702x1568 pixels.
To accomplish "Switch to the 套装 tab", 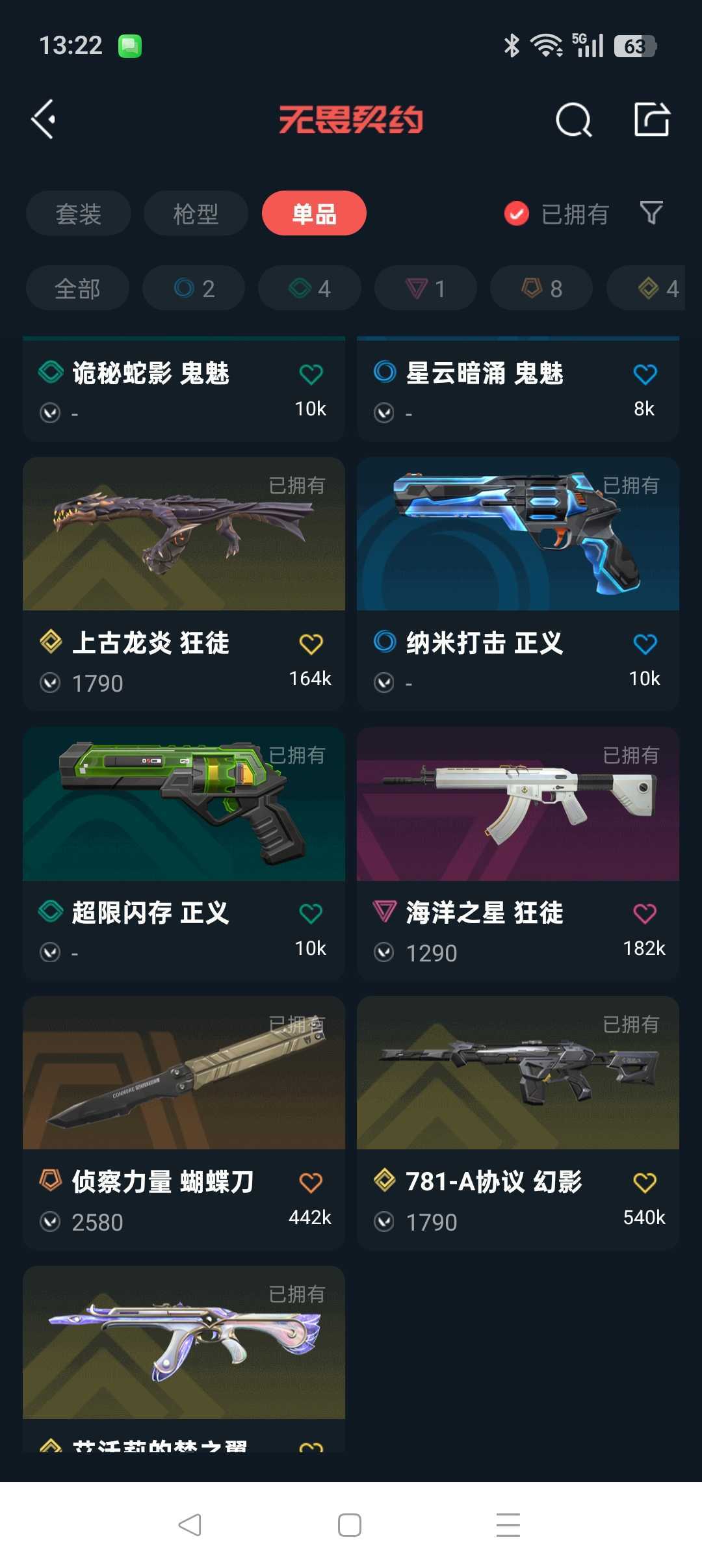I will point(79,214).
